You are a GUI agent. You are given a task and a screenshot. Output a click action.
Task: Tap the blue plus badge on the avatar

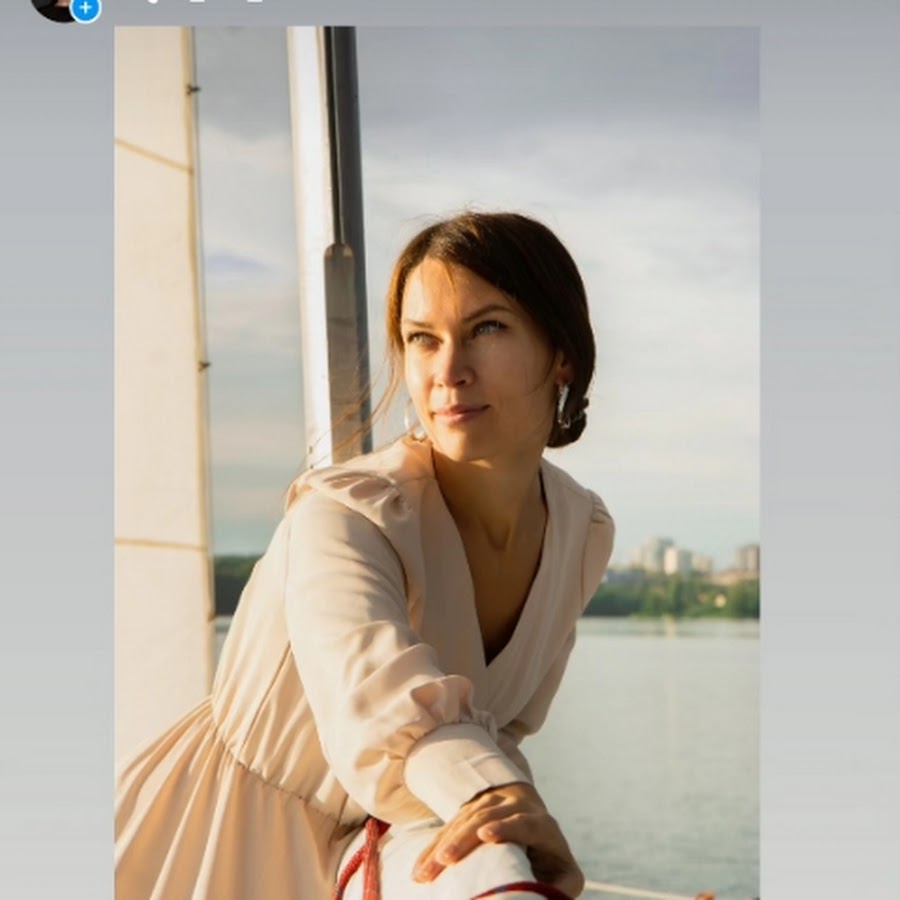click(85, 8)
